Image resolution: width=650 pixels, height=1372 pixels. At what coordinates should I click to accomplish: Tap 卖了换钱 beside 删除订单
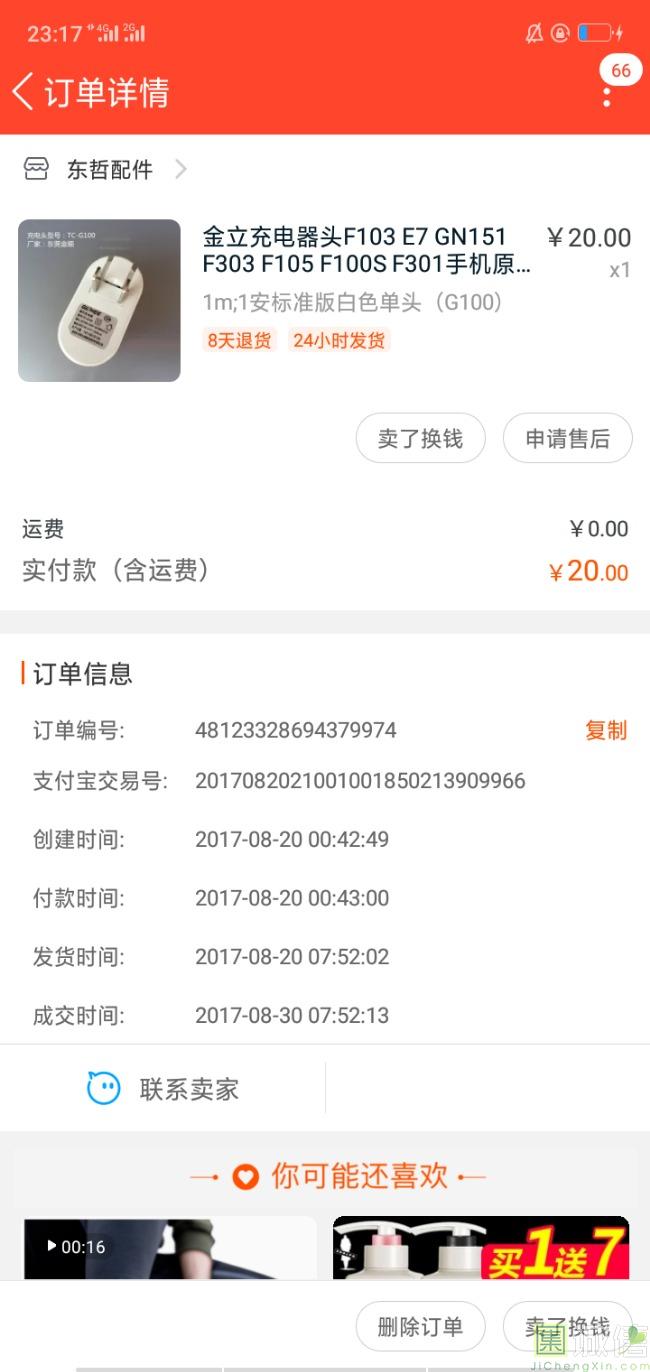(567, 1327)
